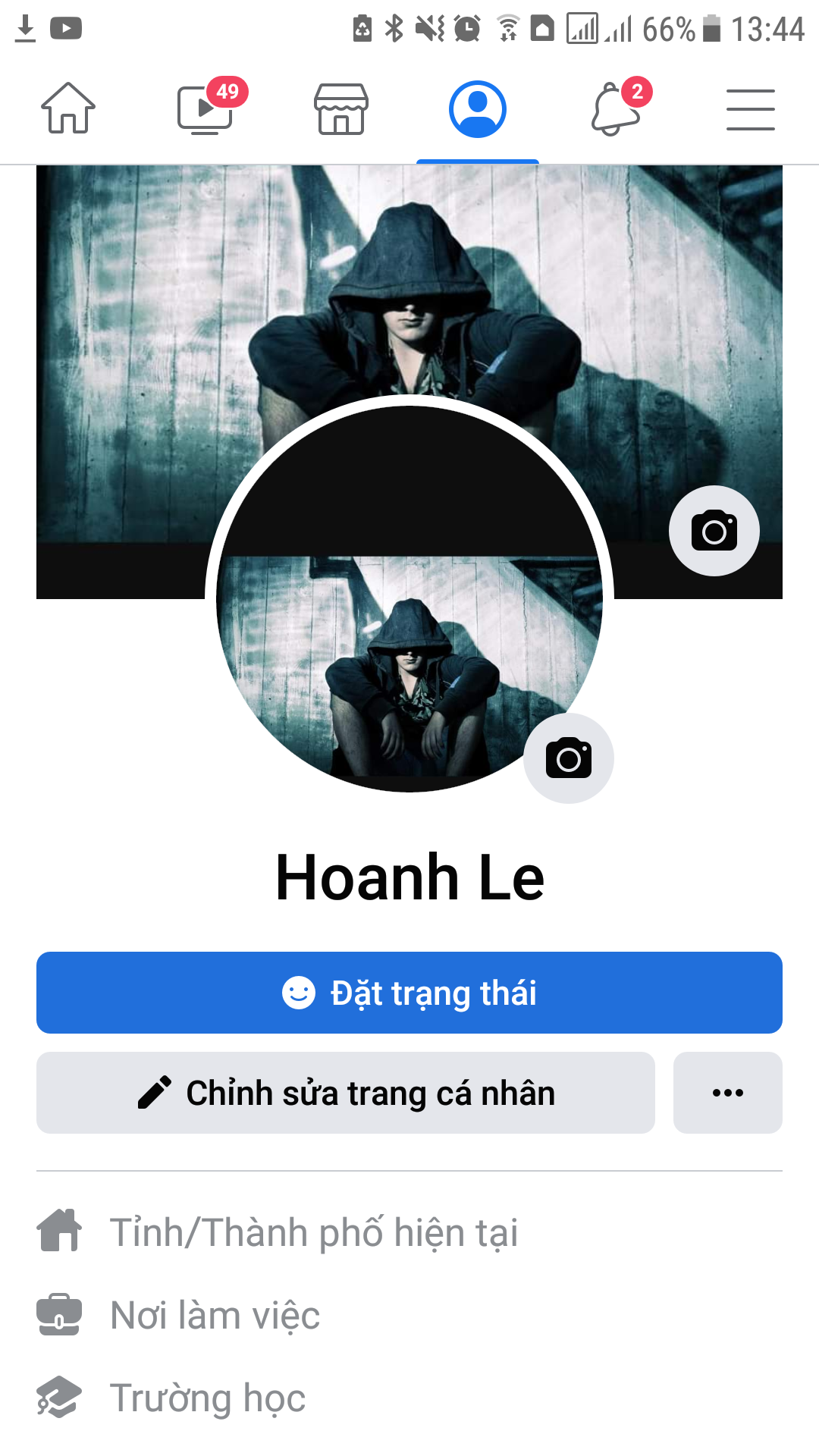Viewport: 819px width, 1456px height.
Task: Open the three-dot more options button
Action: point(728,1093)
